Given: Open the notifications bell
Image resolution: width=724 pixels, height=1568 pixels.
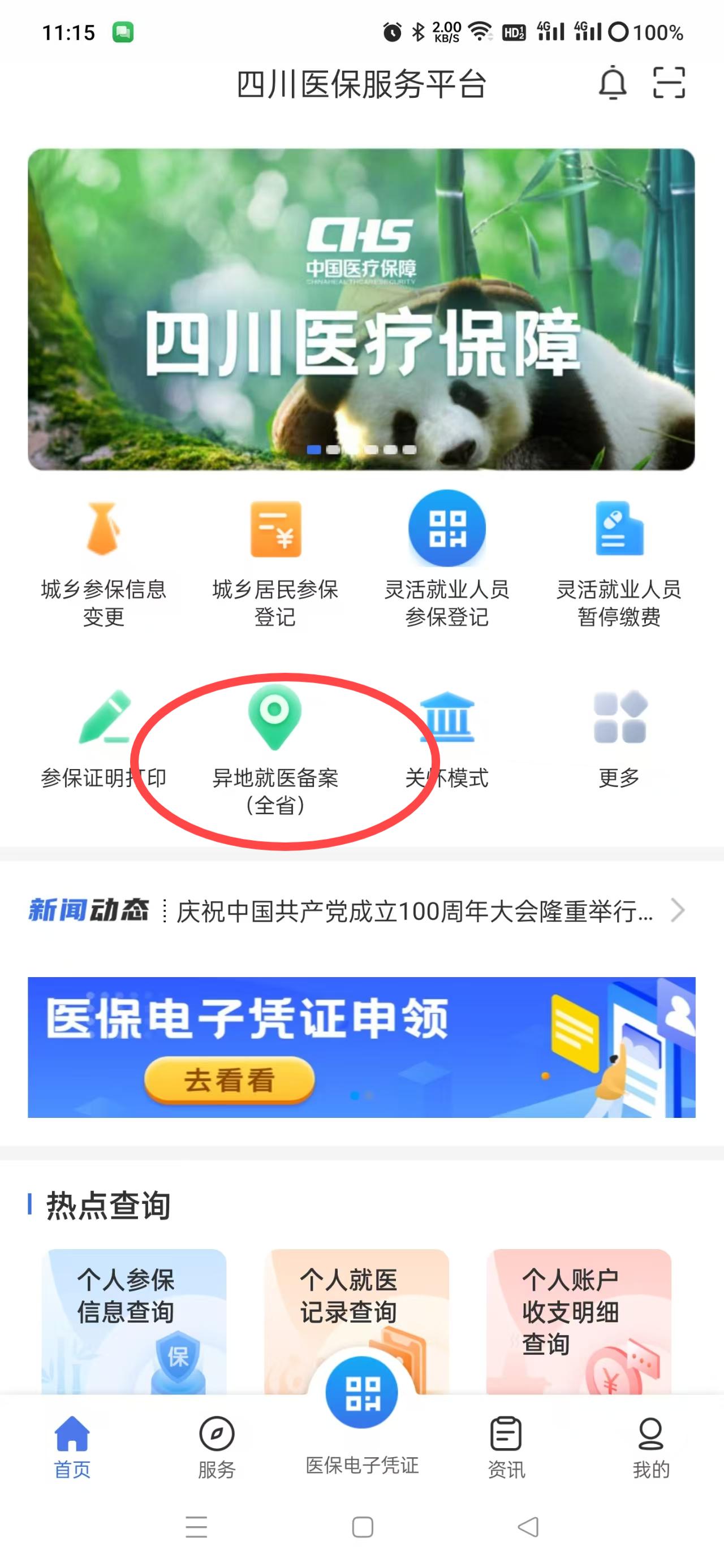Looking at the screenshot, I should coord(613,83).
